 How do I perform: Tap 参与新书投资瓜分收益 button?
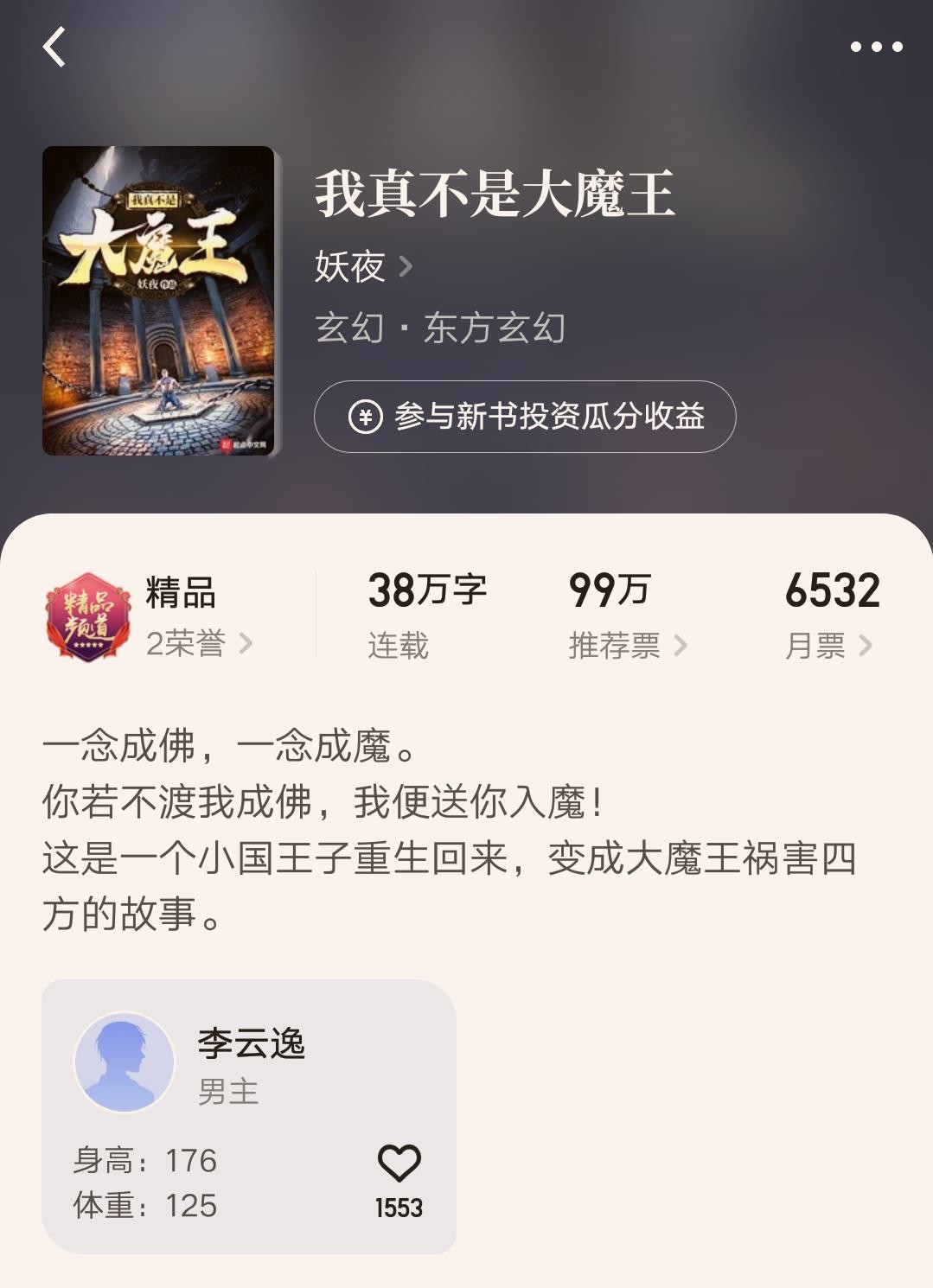pyautogui.click(x=524, y=417)
